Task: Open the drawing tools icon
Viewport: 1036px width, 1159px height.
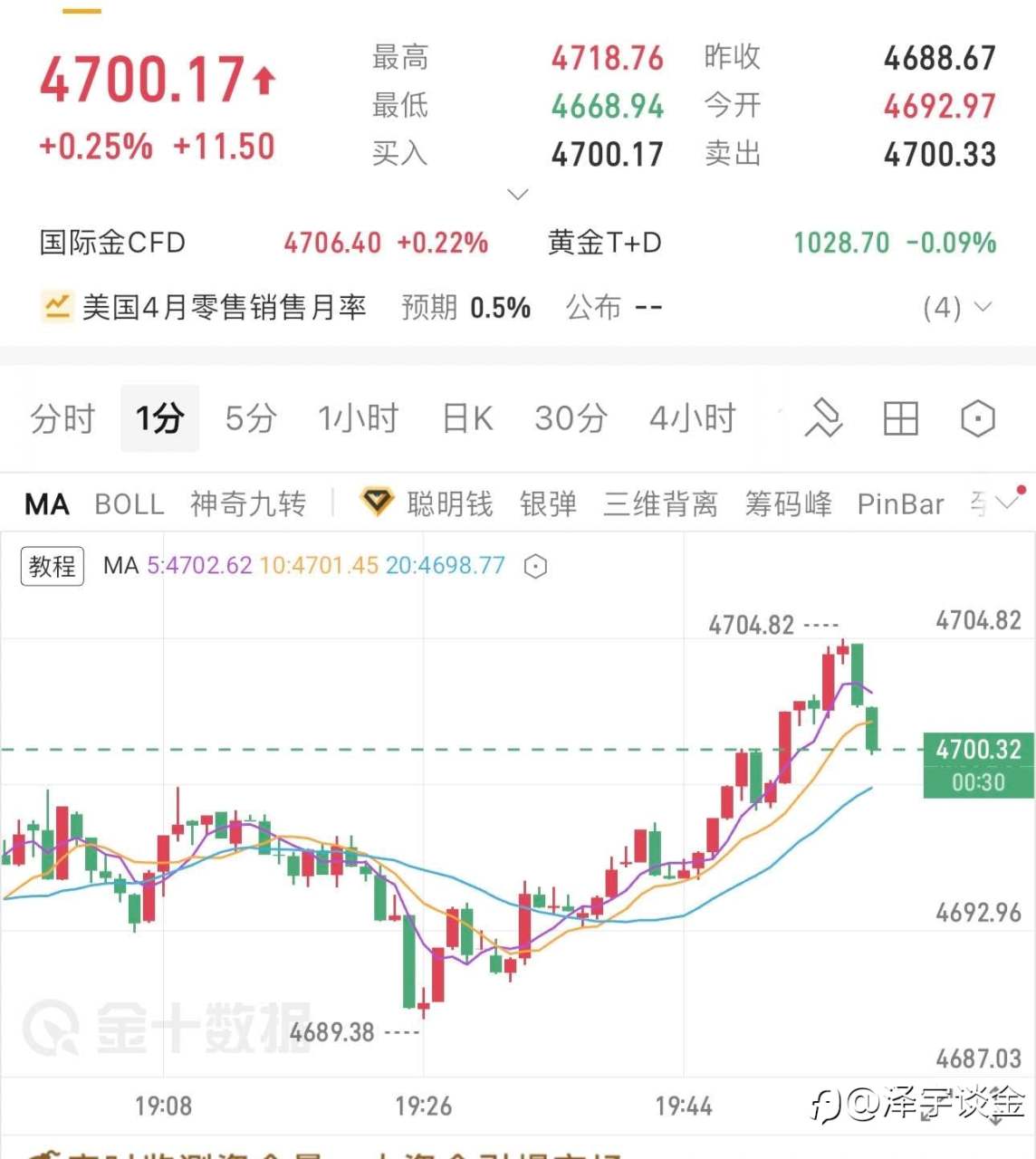Action: tap(823, 418)
